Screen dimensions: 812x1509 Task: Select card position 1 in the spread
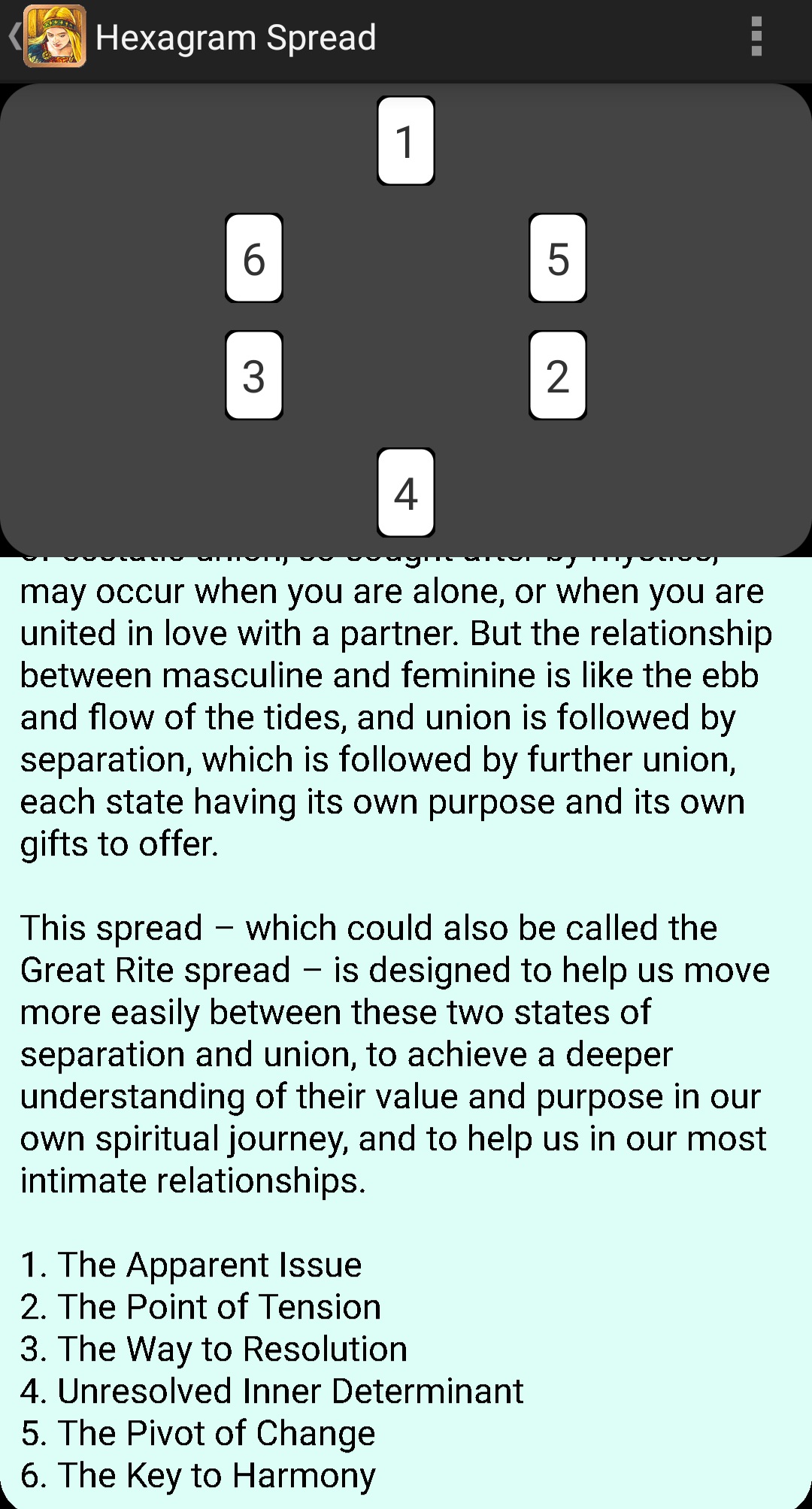coord(406,141)
